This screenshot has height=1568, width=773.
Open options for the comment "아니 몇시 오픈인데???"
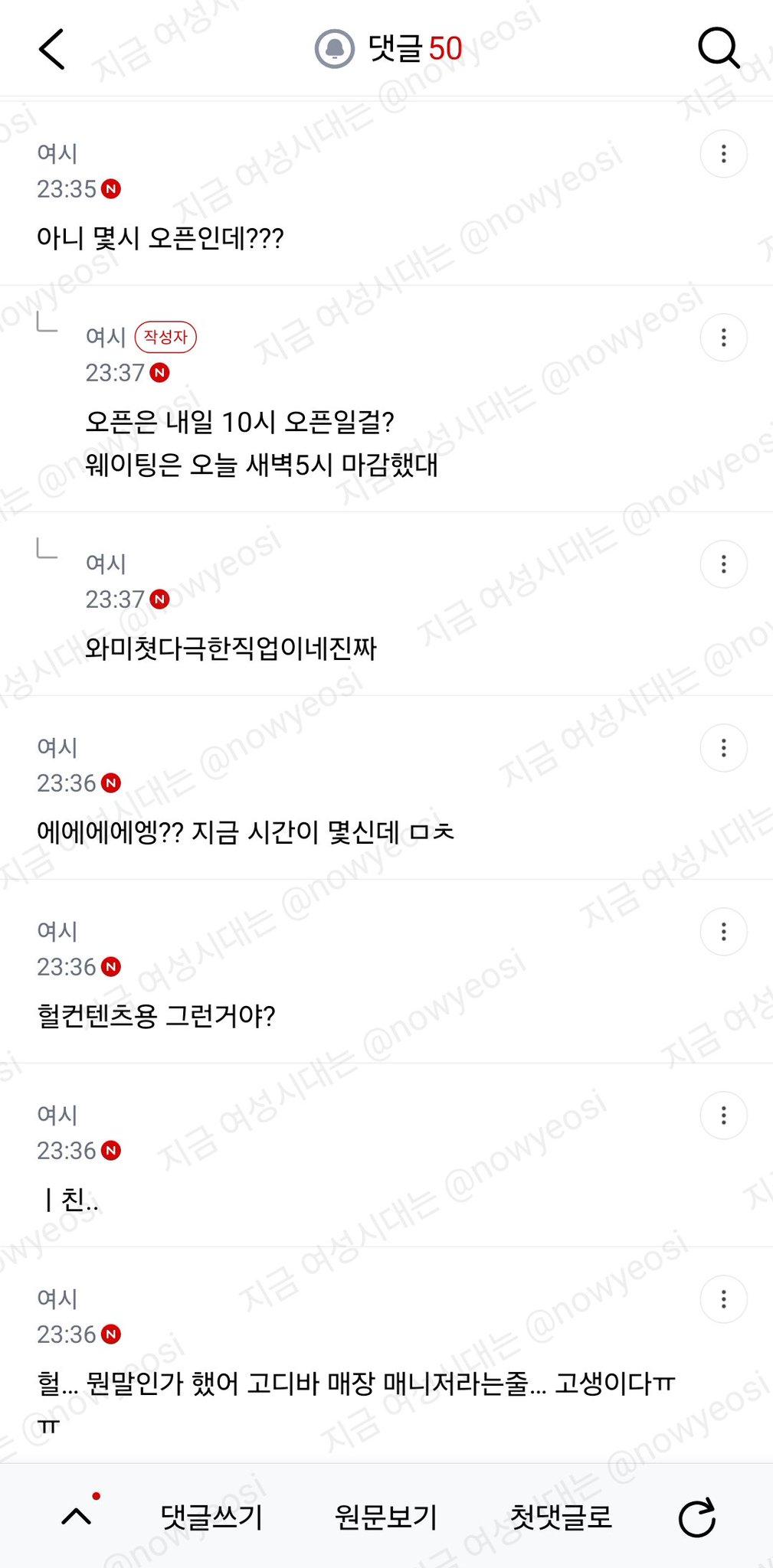tap(723, 154)
